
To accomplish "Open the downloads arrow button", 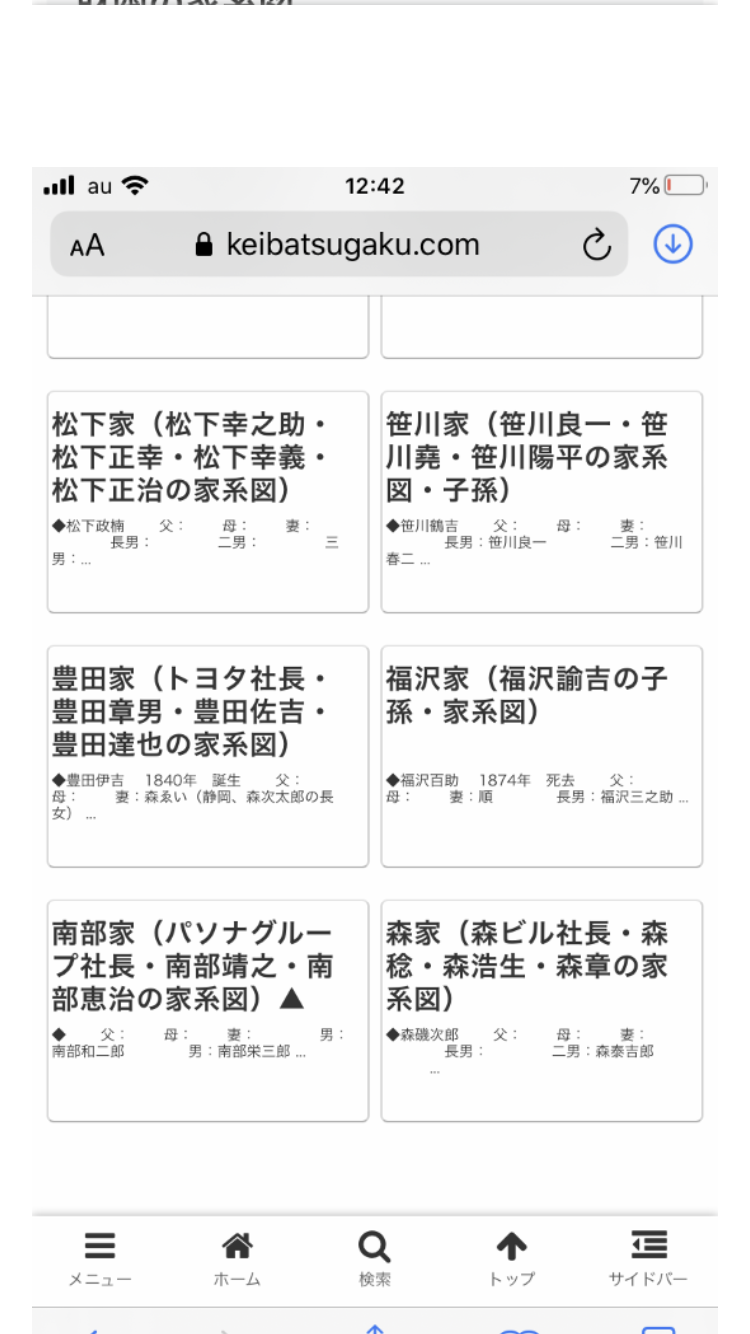I will (x=673, y=245).
